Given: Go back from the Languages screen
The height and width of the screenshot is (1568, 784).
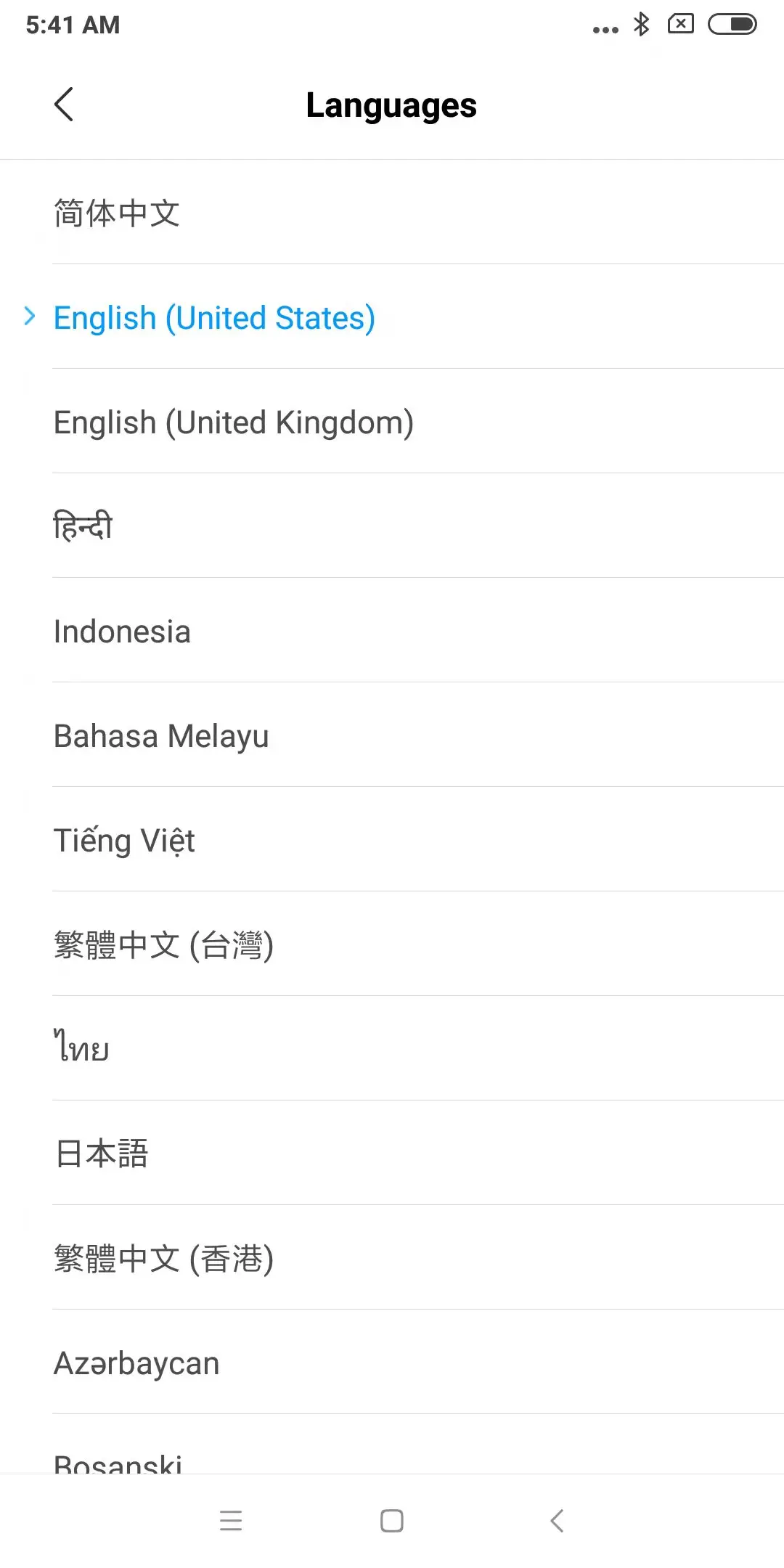Looking at the screenshot, I should coord(64,105).
